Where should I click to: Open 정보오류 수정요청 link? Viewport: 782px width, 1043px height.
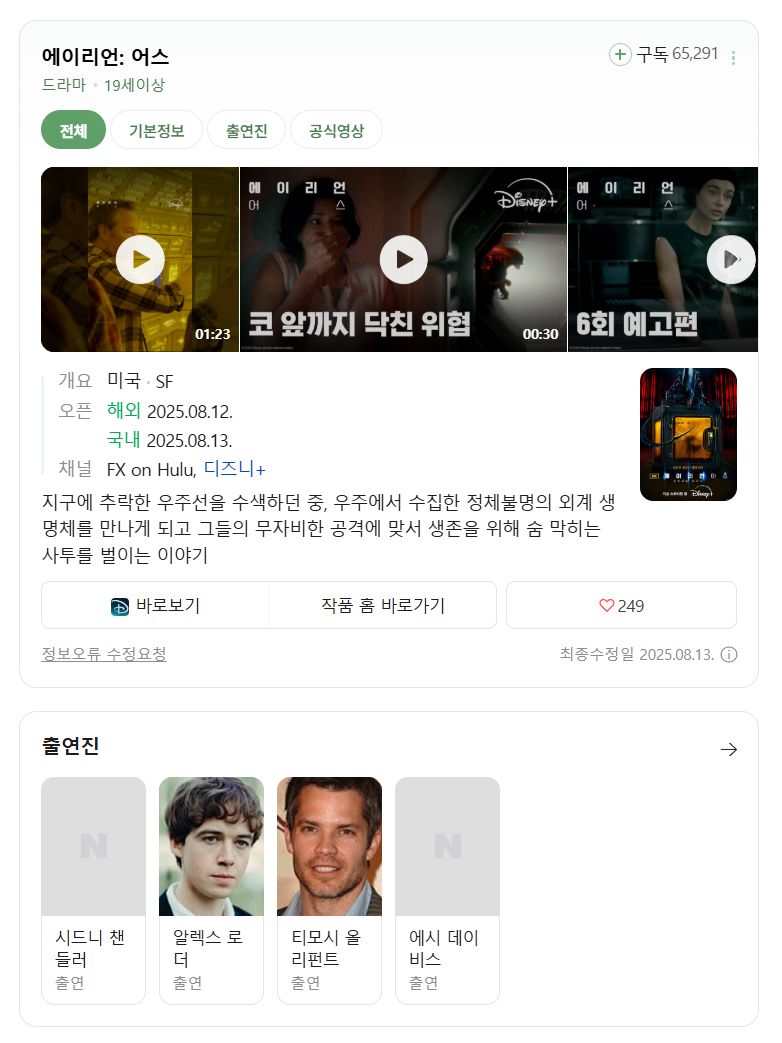point(104,654)
